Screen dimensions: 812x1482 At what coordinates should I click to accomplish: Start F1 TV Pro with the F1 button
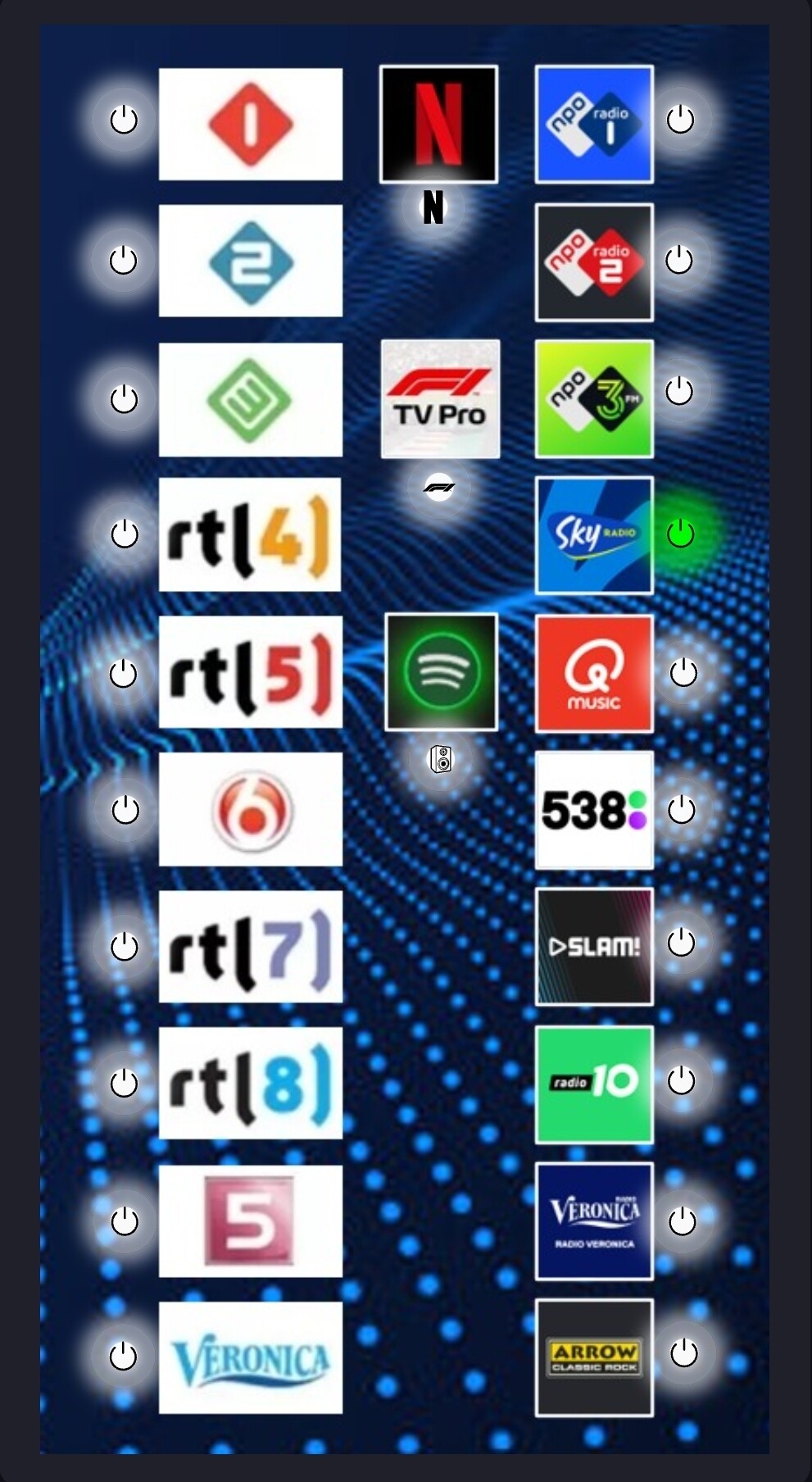coord(439,488)
